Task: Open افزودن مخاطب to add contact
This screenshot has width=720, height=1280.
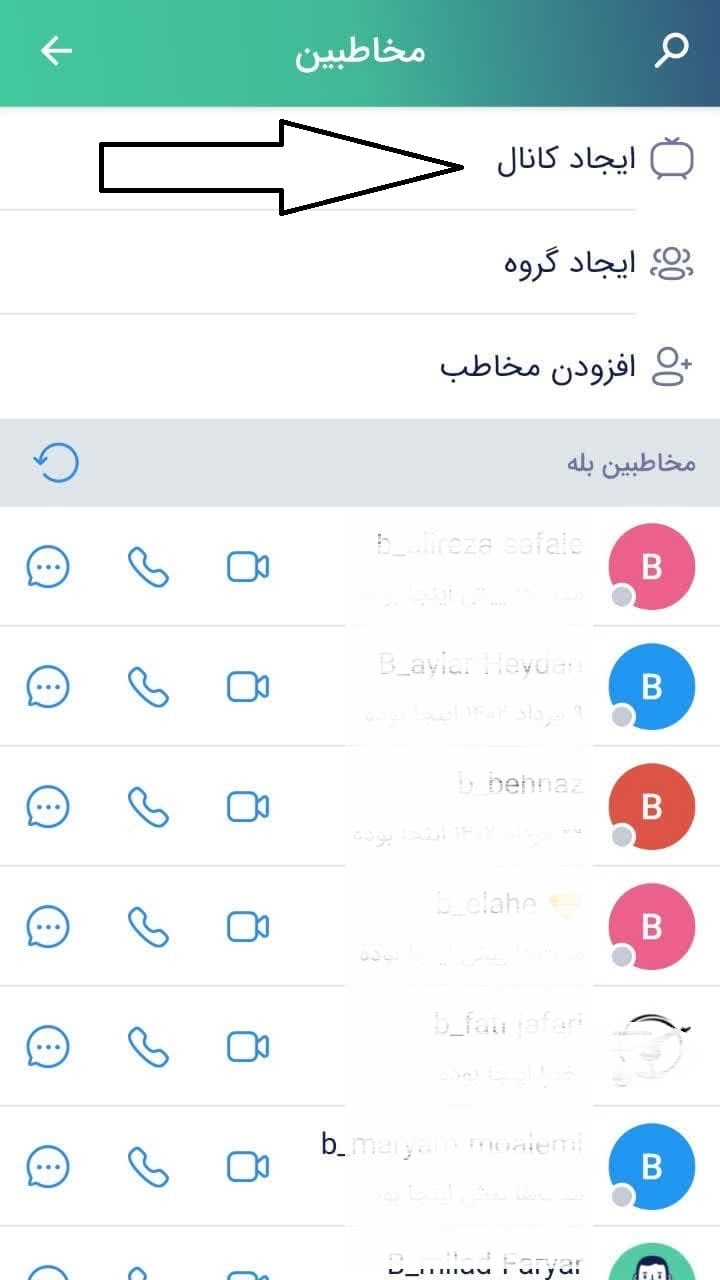Action: 360,366
